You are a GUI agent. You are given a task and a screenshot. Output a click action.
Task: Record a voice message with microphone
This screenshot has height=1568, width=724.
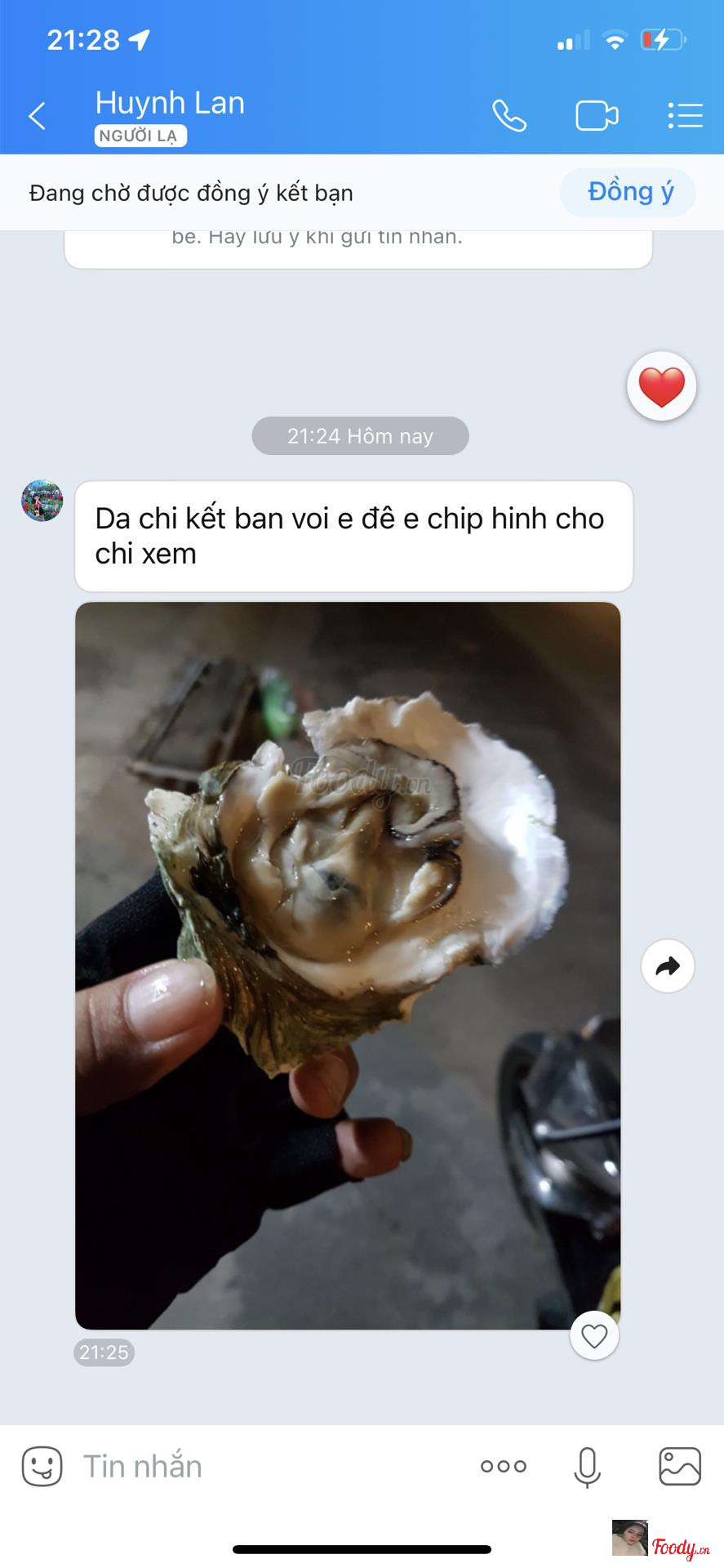587,1467
